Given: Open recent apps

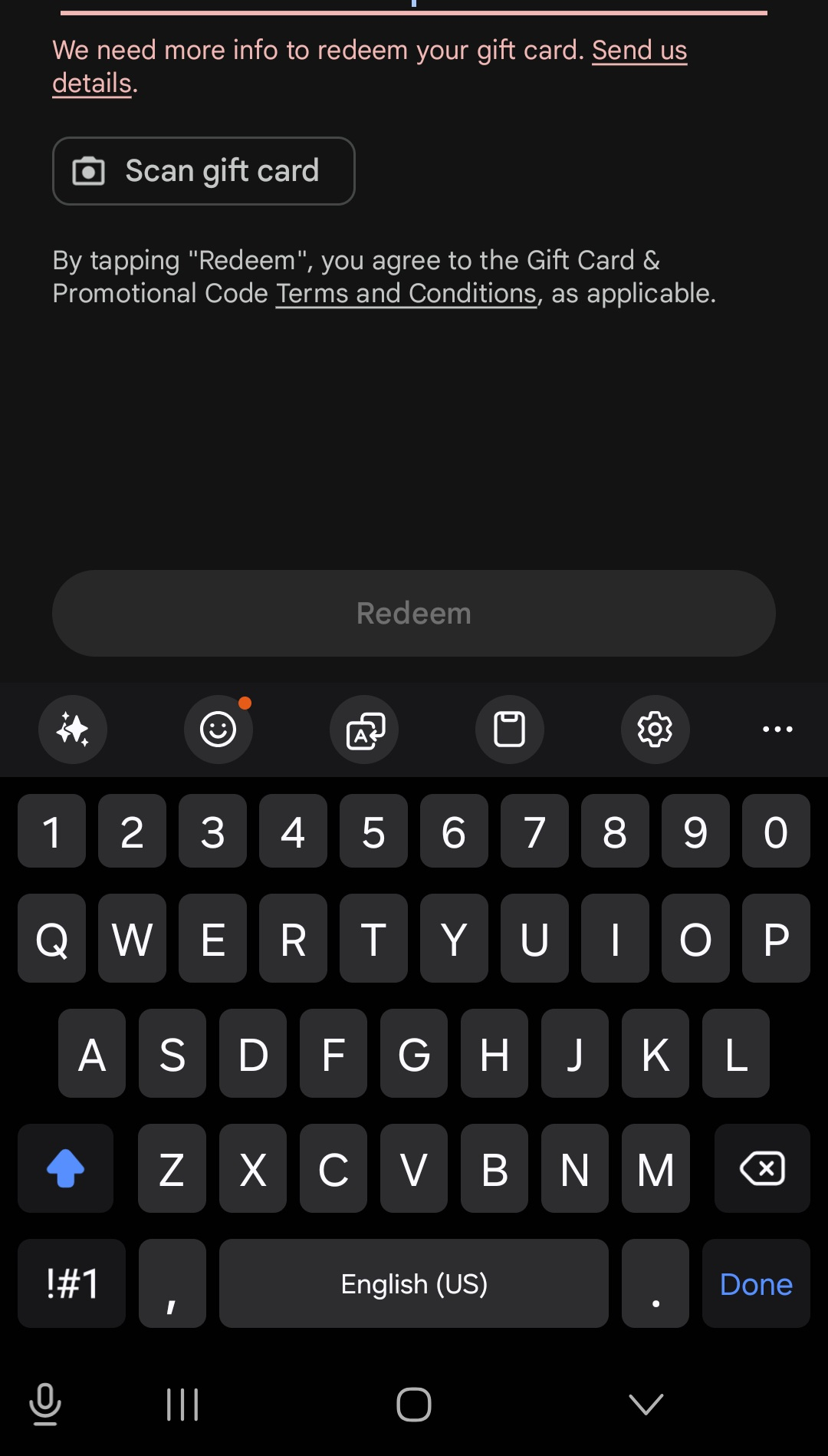Looking at the screenshot, I should 182,1405.
